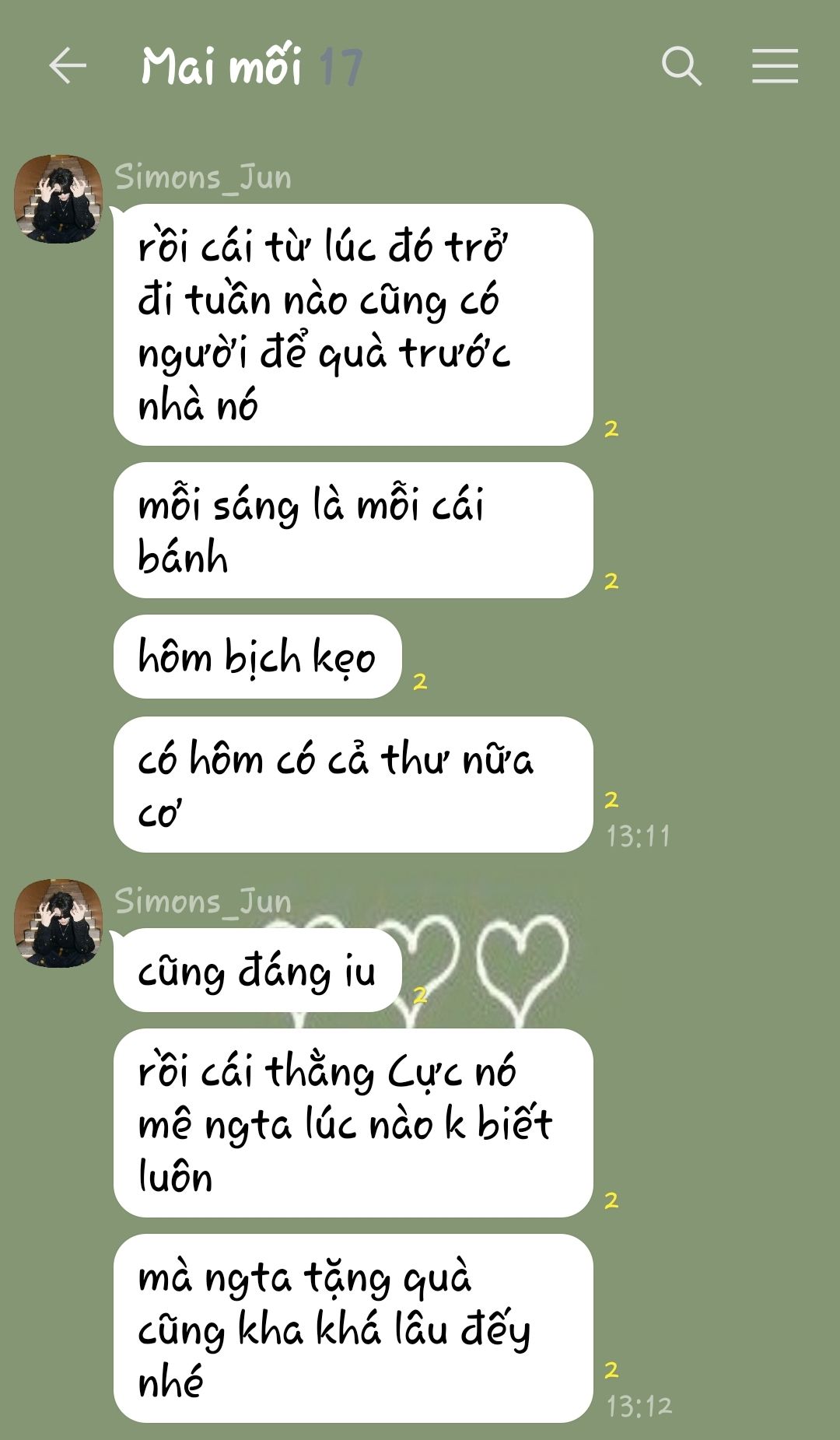Open Simons_Jun's avatar beside "rồi cái từ lúc đó"

(58, 199)
